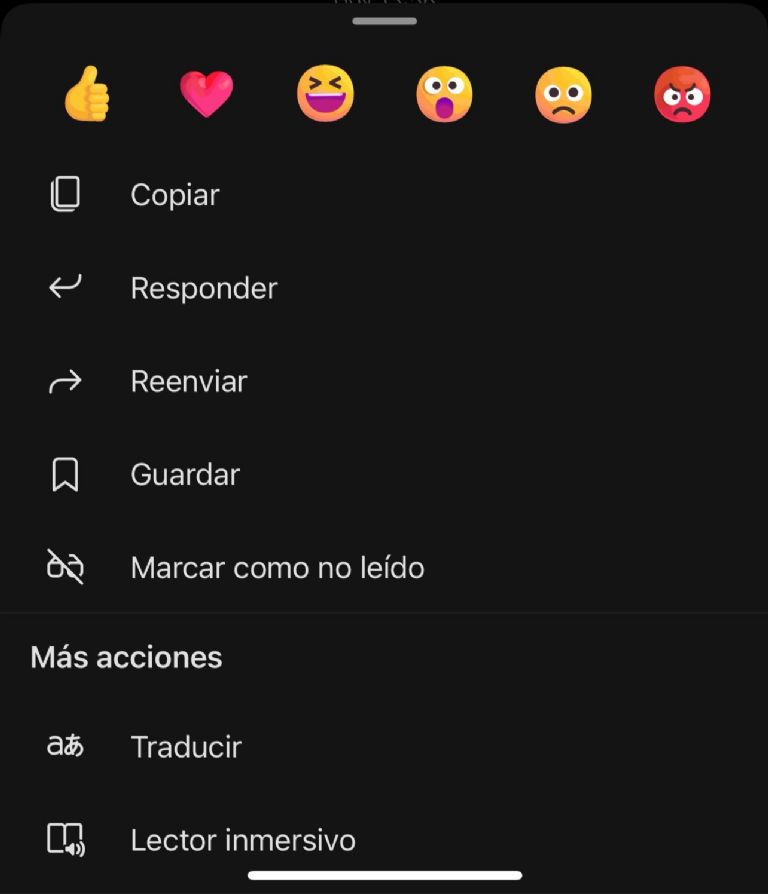This screenshot has height=894, width=768.
Task: React with the angry face emoji
Action: [682, 95]
